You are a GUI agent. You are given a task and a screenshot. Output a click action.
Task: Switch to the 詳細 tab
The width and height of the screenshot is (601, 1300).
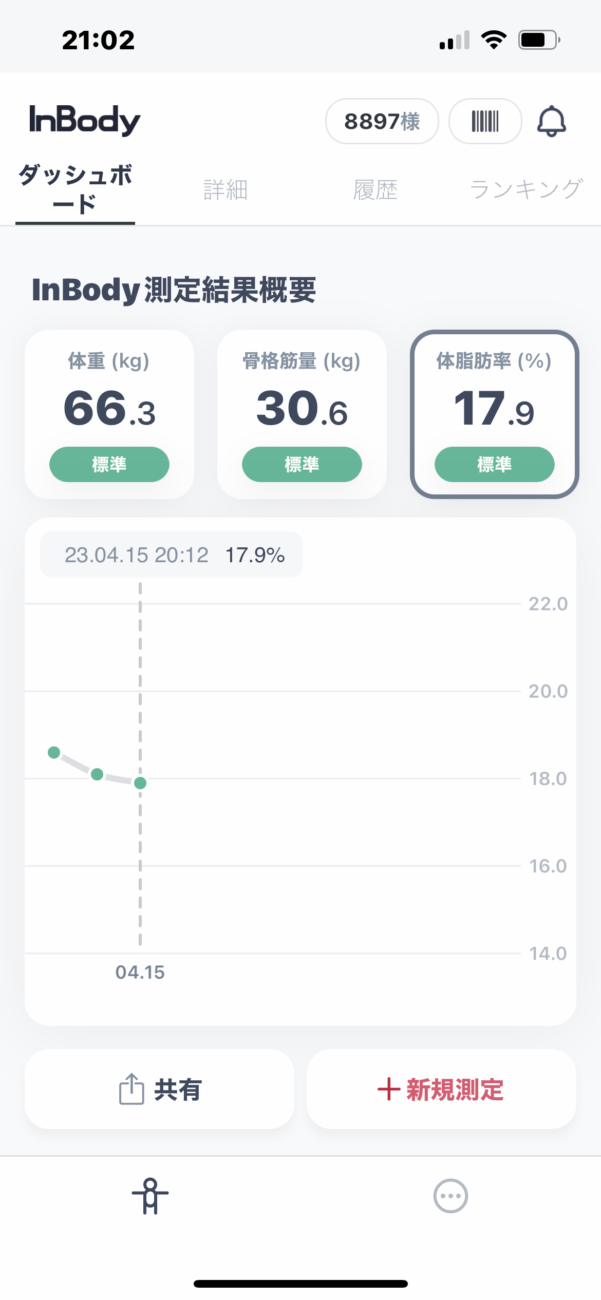pyautogui.click(x=225, y=190)
